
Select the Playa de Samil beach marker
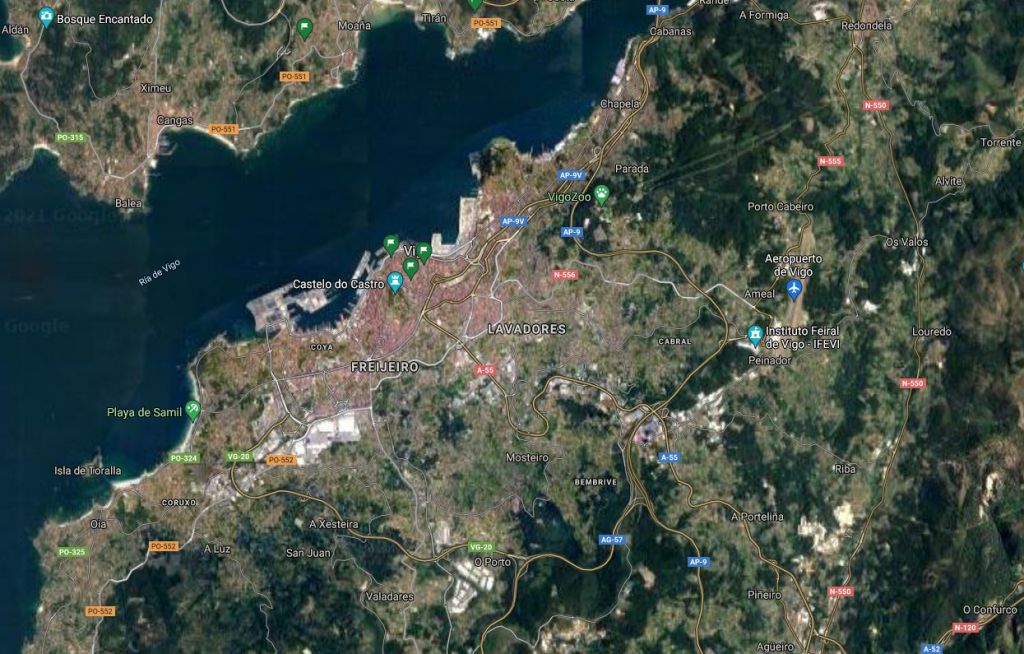click(x=192, y=408)
